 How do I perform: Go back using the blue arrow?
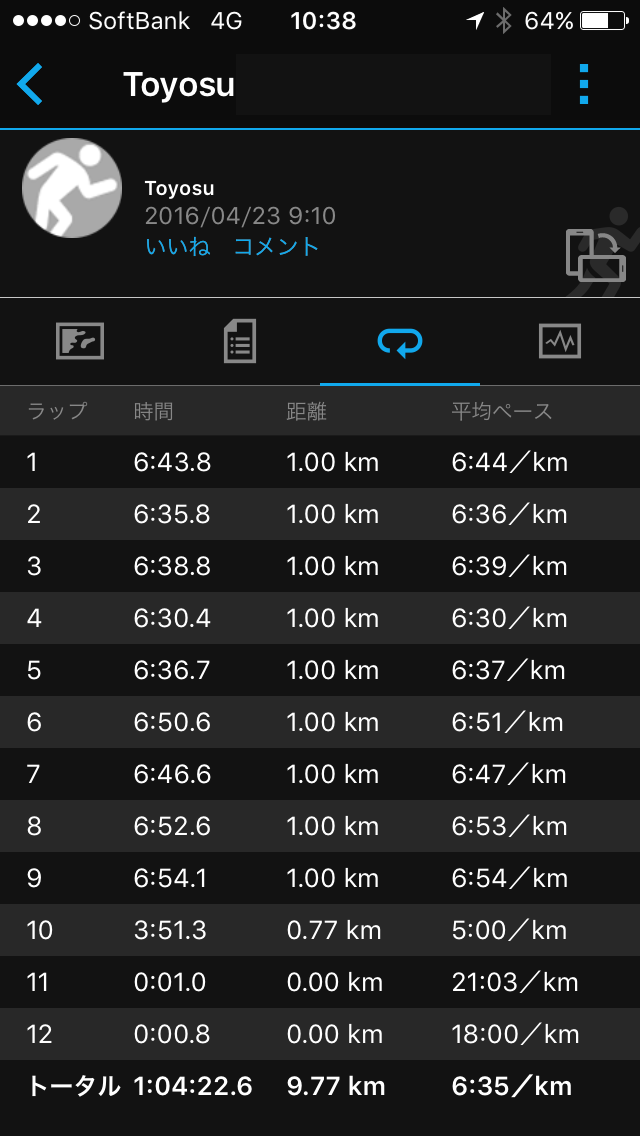(x=31, y=85)
